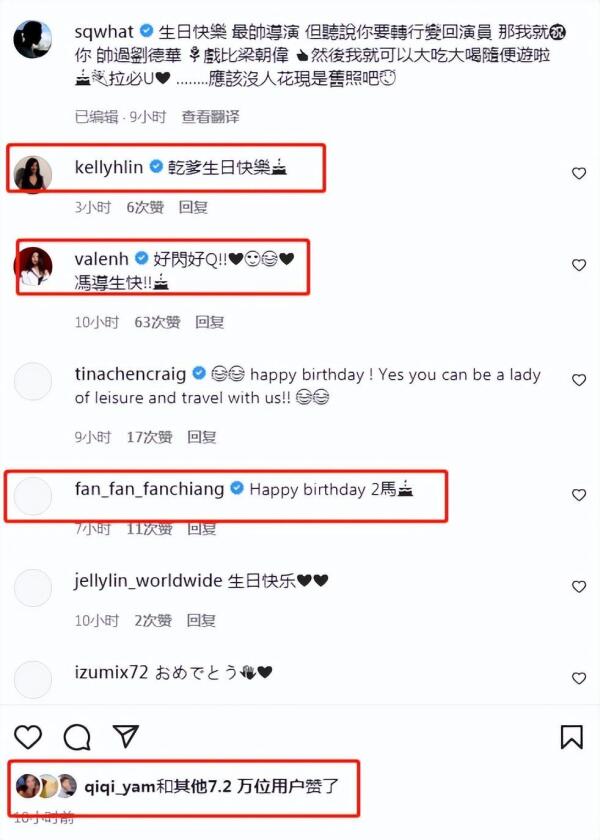View translation of sqwhat's caption
The height and width of the screenshot is (840, 600).
point(210,117)
